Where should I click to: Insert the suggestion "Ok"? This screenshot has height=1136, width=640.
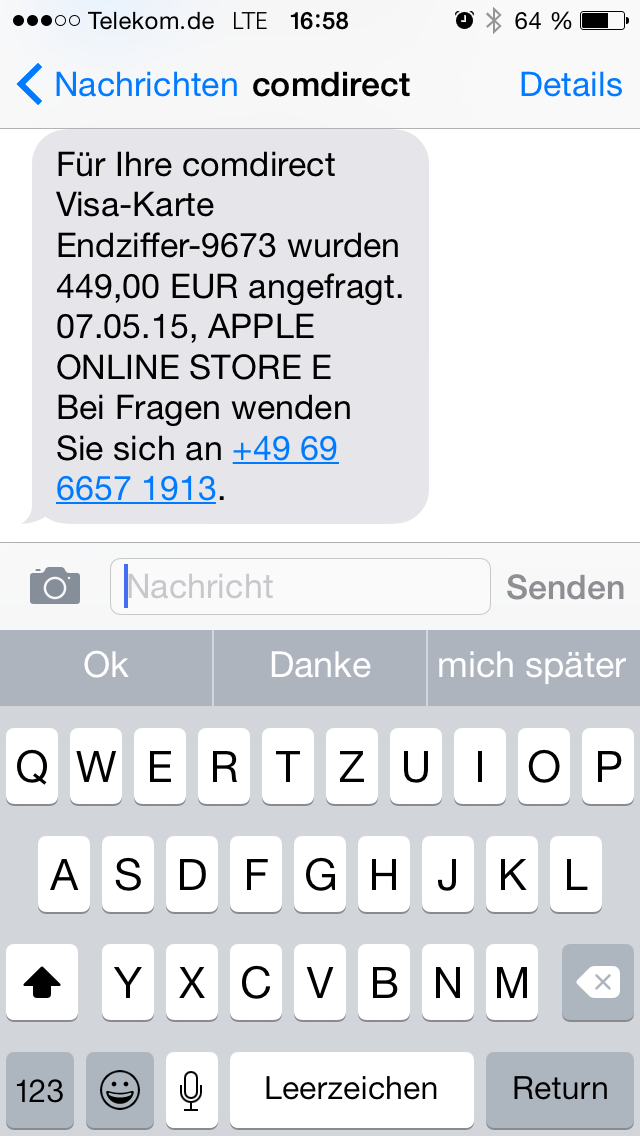pyautogui.click(x=106, y=665)
